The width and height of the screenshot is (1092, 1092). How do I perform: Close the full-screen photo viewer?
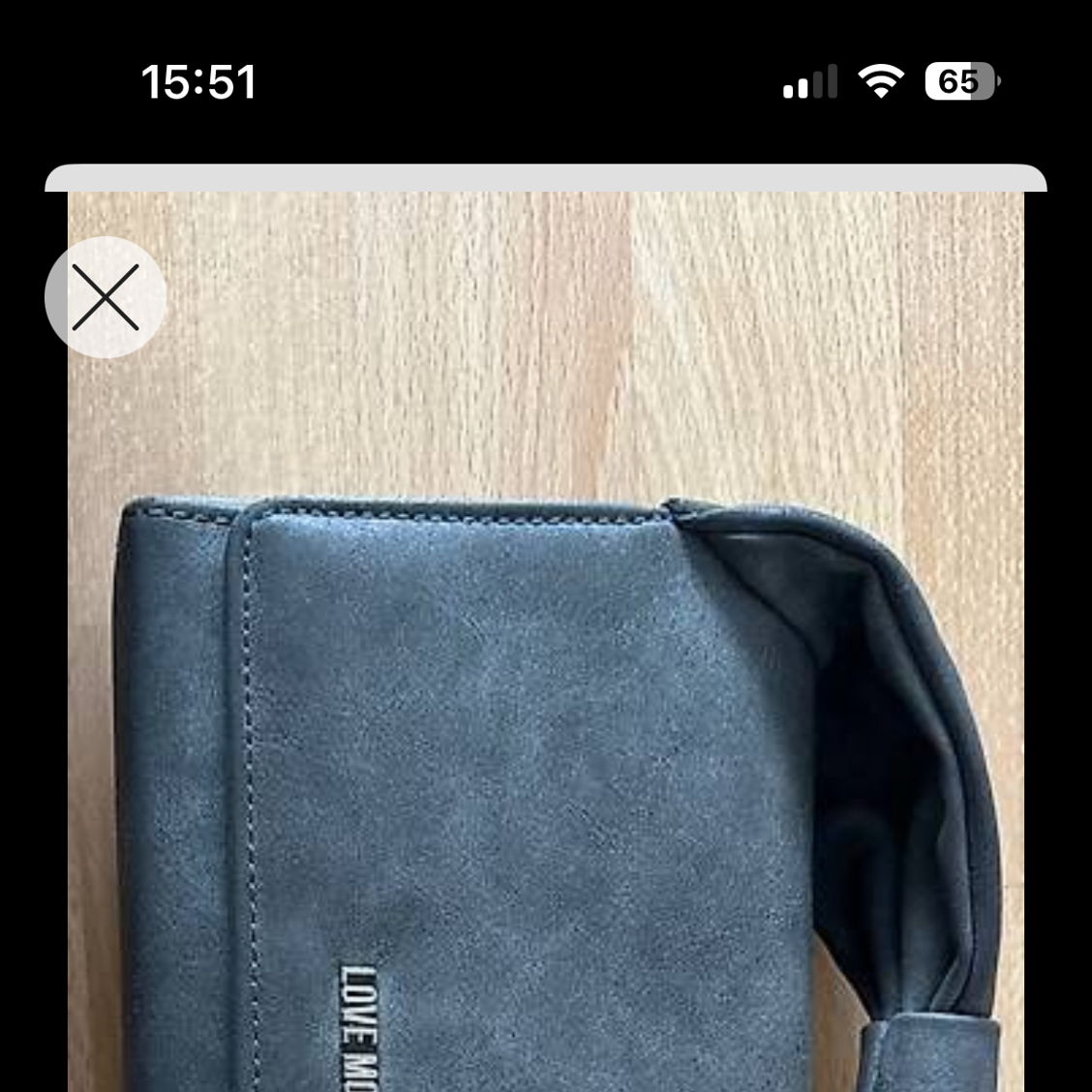(x=106, y=297)
